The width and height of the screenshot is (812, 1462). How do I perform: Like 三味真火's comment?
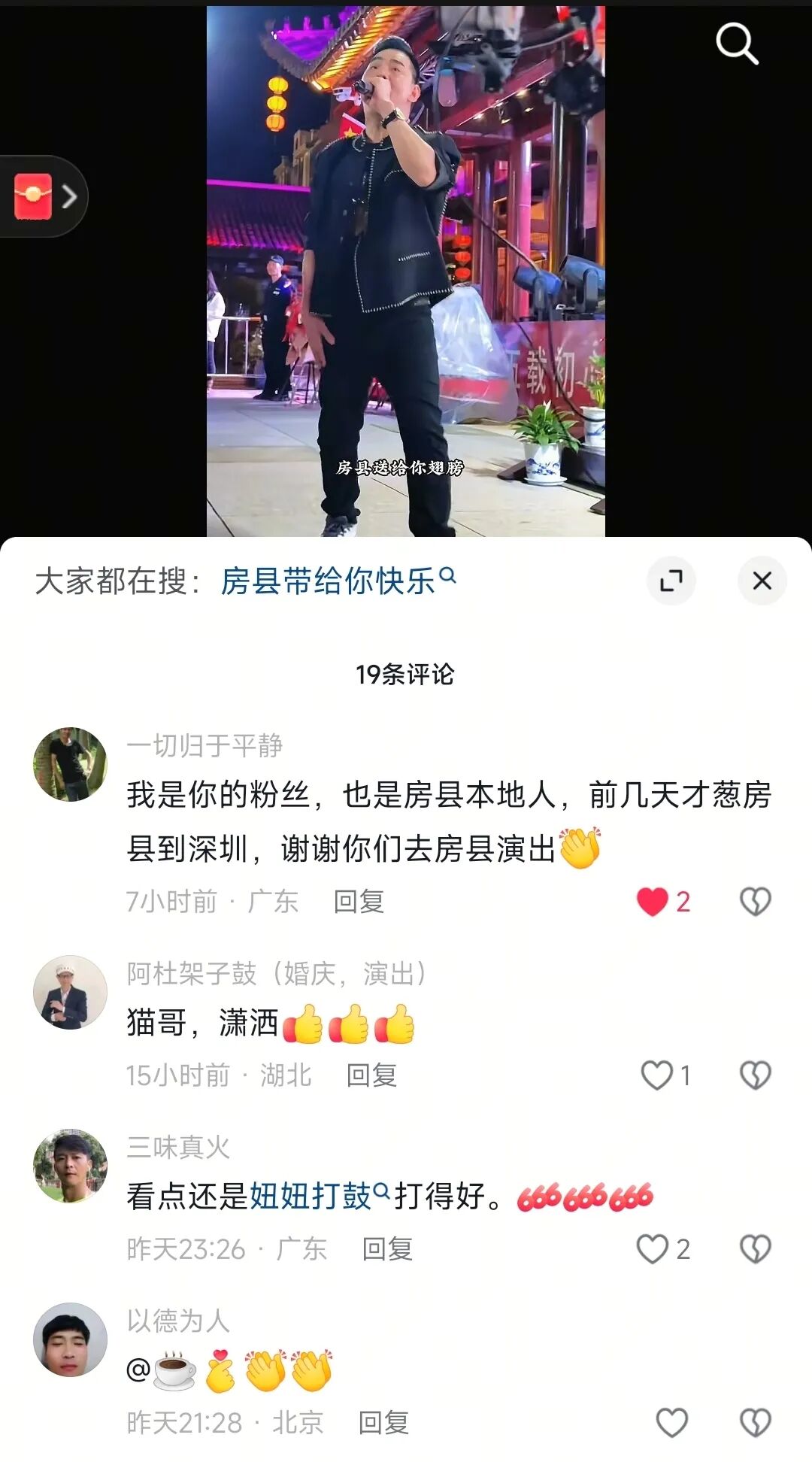pyautogui.click(x=653, y=1249)
